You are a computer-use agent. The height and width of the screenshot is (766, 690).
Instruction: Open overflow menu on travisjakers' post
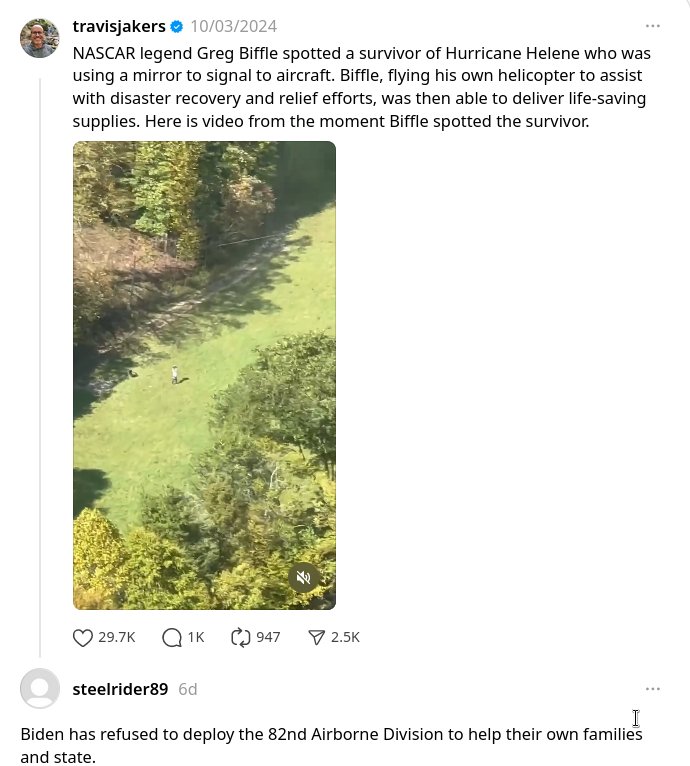[x=652, y=26]
